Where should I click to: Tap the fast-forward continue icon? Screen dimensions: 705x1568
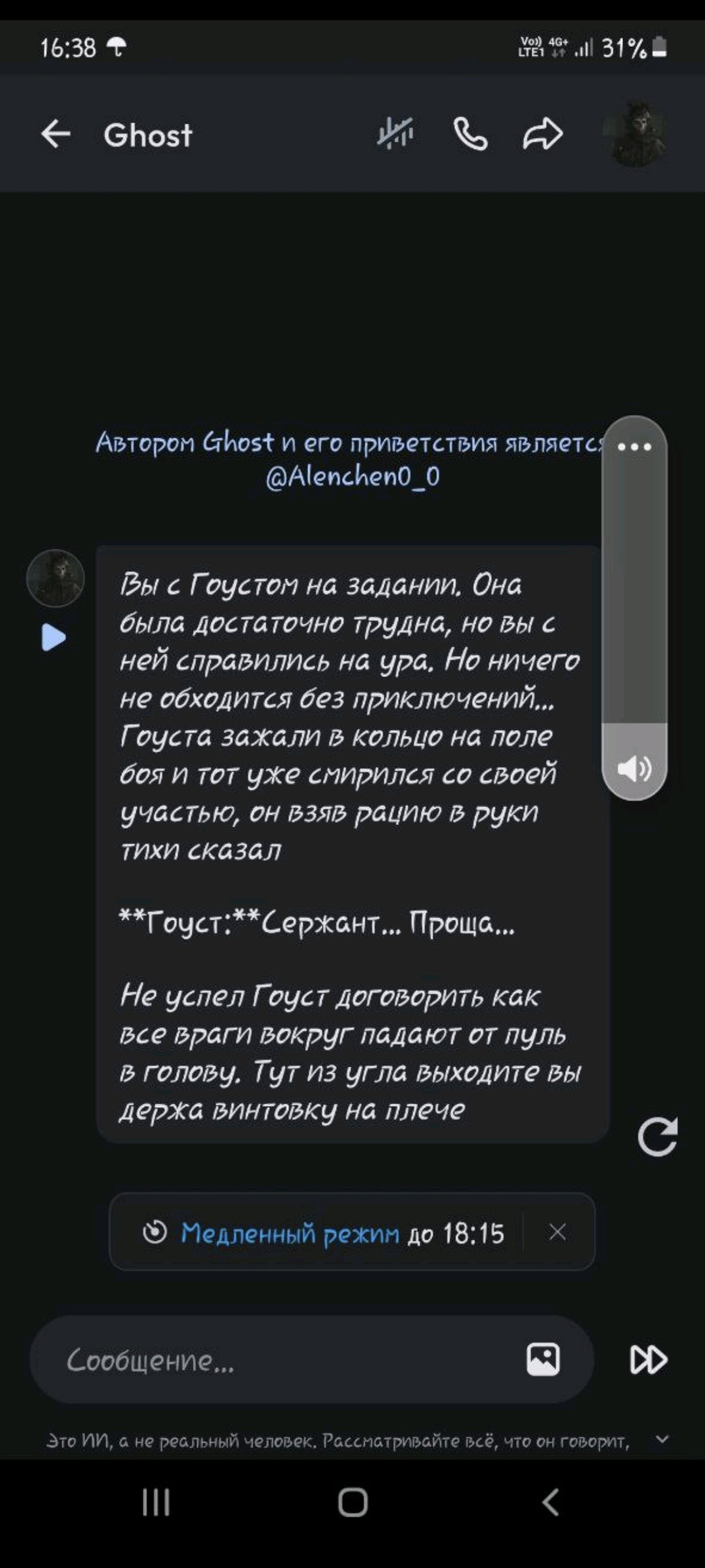coord(648,1360)
